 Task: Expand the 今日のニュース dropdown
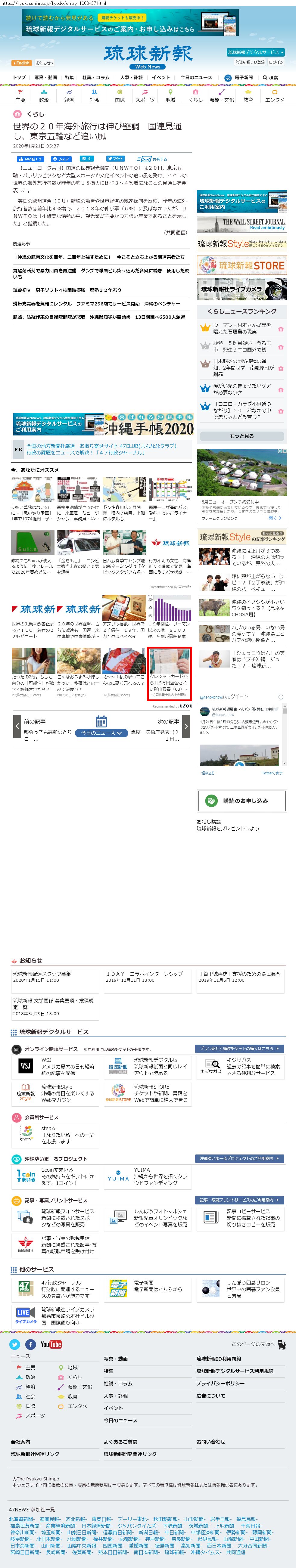(101, 733)
